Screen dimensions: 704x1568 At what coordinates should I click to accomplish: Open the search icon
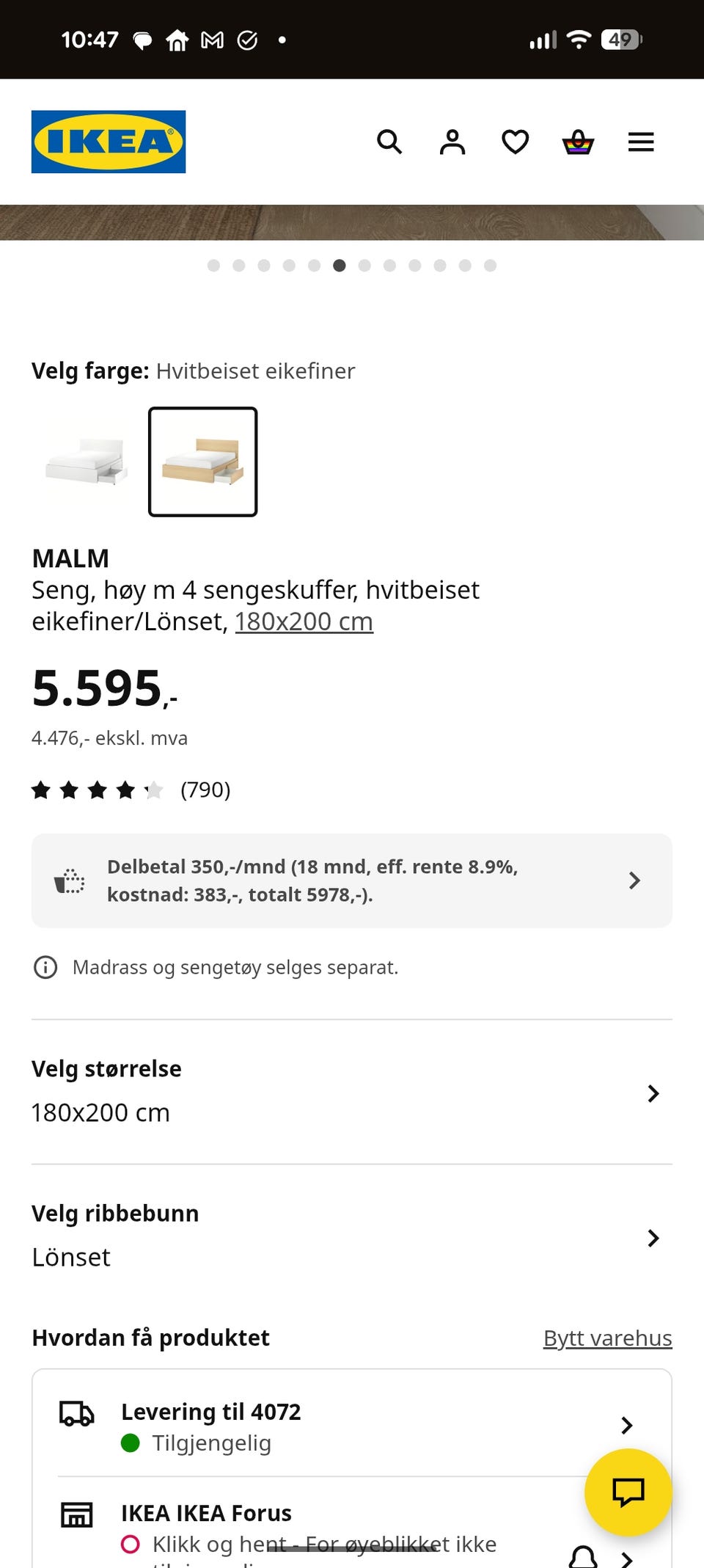[x=390, y=142]
